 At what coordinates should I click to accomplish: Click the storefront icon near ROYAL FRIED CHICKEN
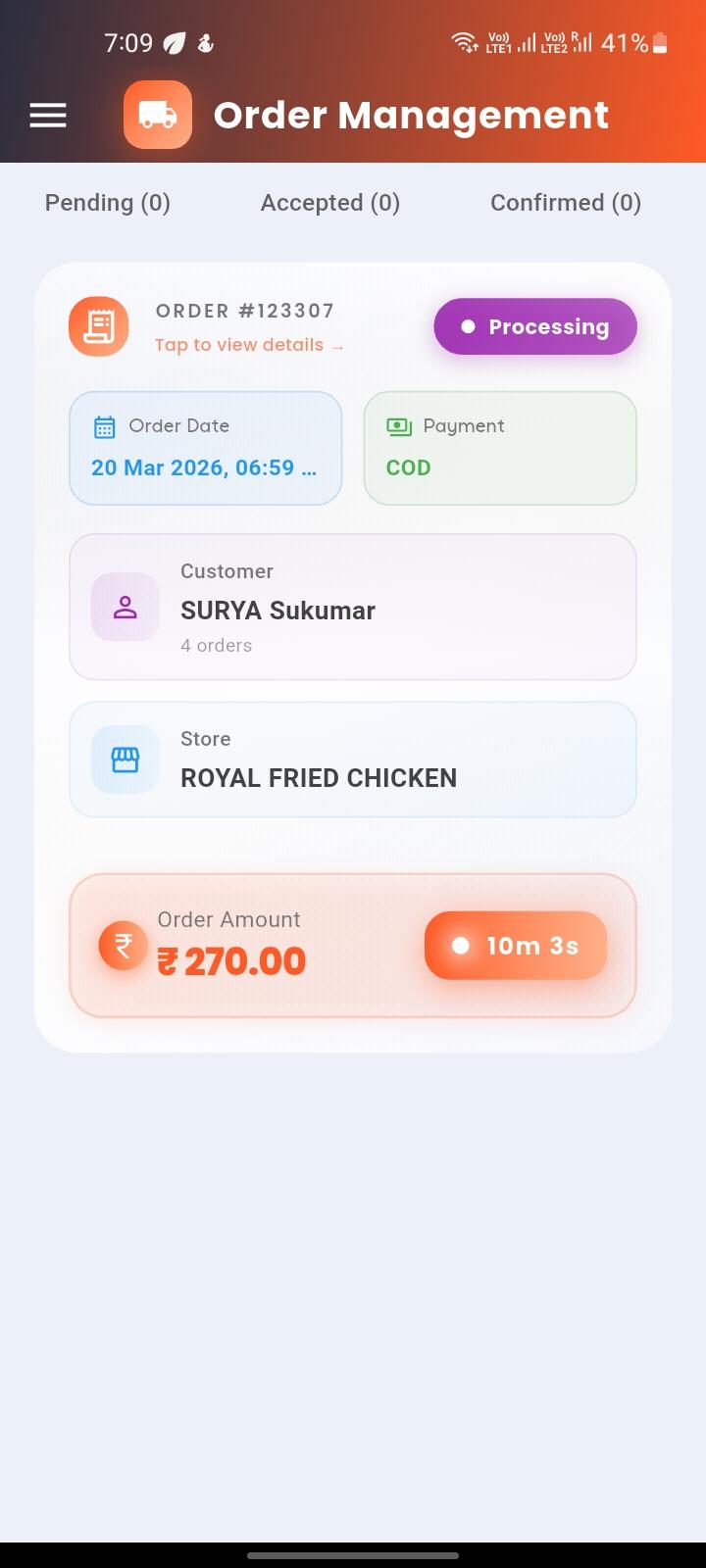[125, 759]
